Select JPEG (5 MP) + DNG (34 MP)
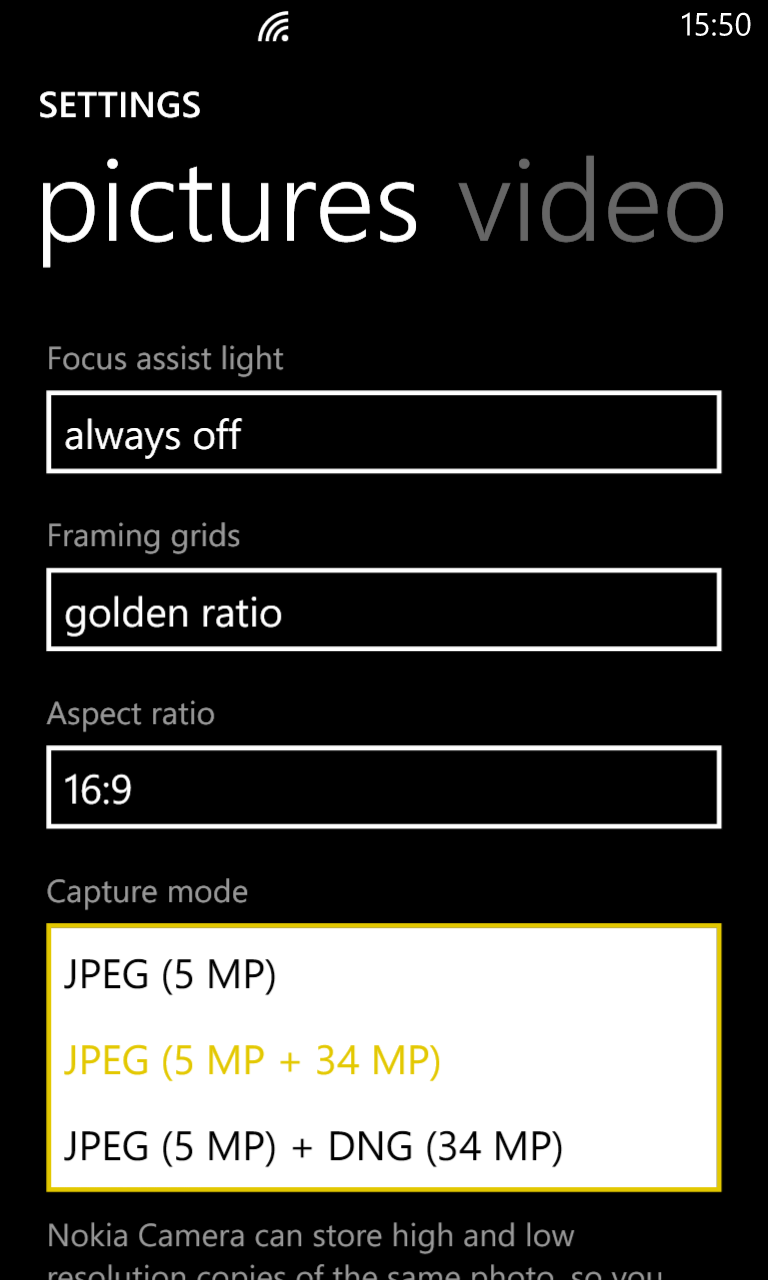This screenshot has width=768, height=1280. tap(383, 1146)
